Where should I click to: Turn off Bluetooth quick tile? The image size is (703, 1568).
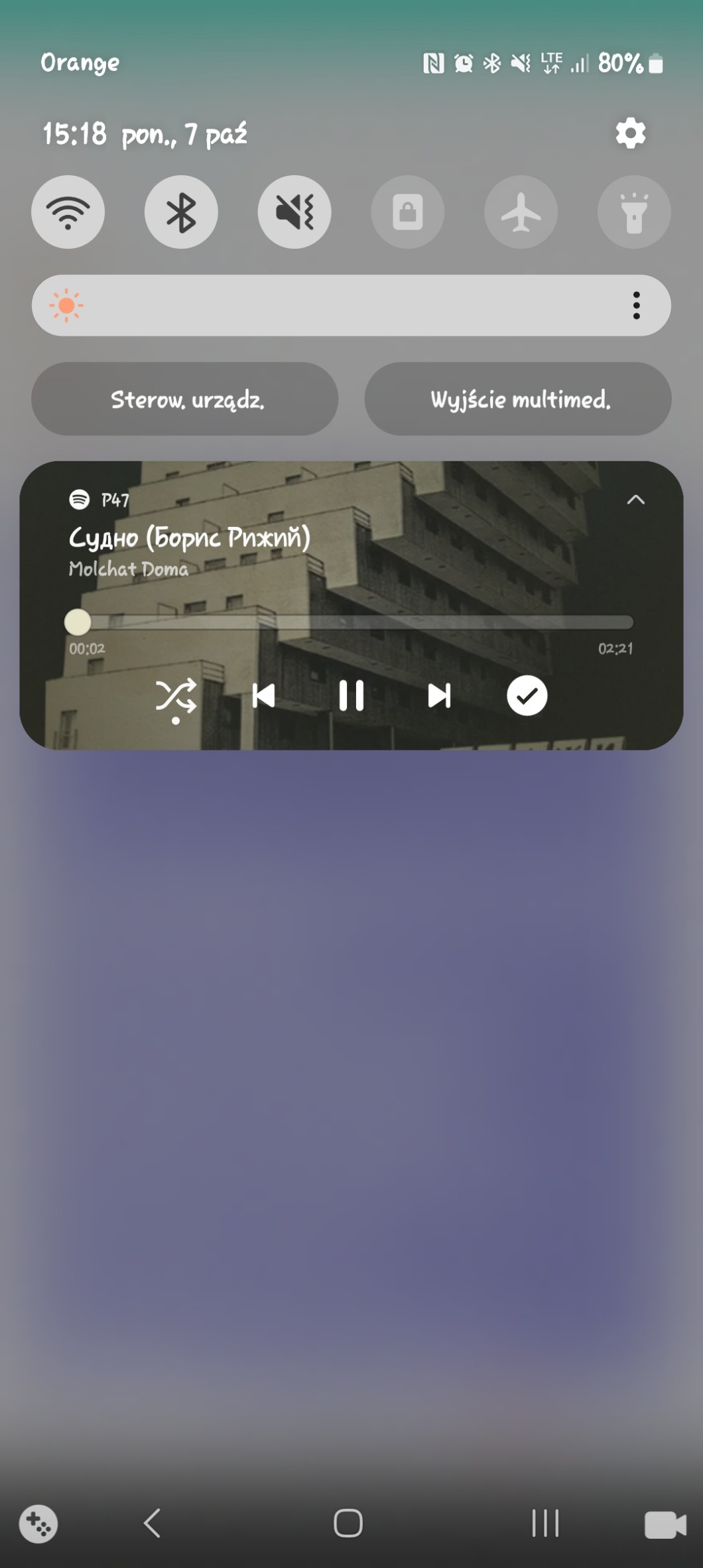tap(181, 212)
